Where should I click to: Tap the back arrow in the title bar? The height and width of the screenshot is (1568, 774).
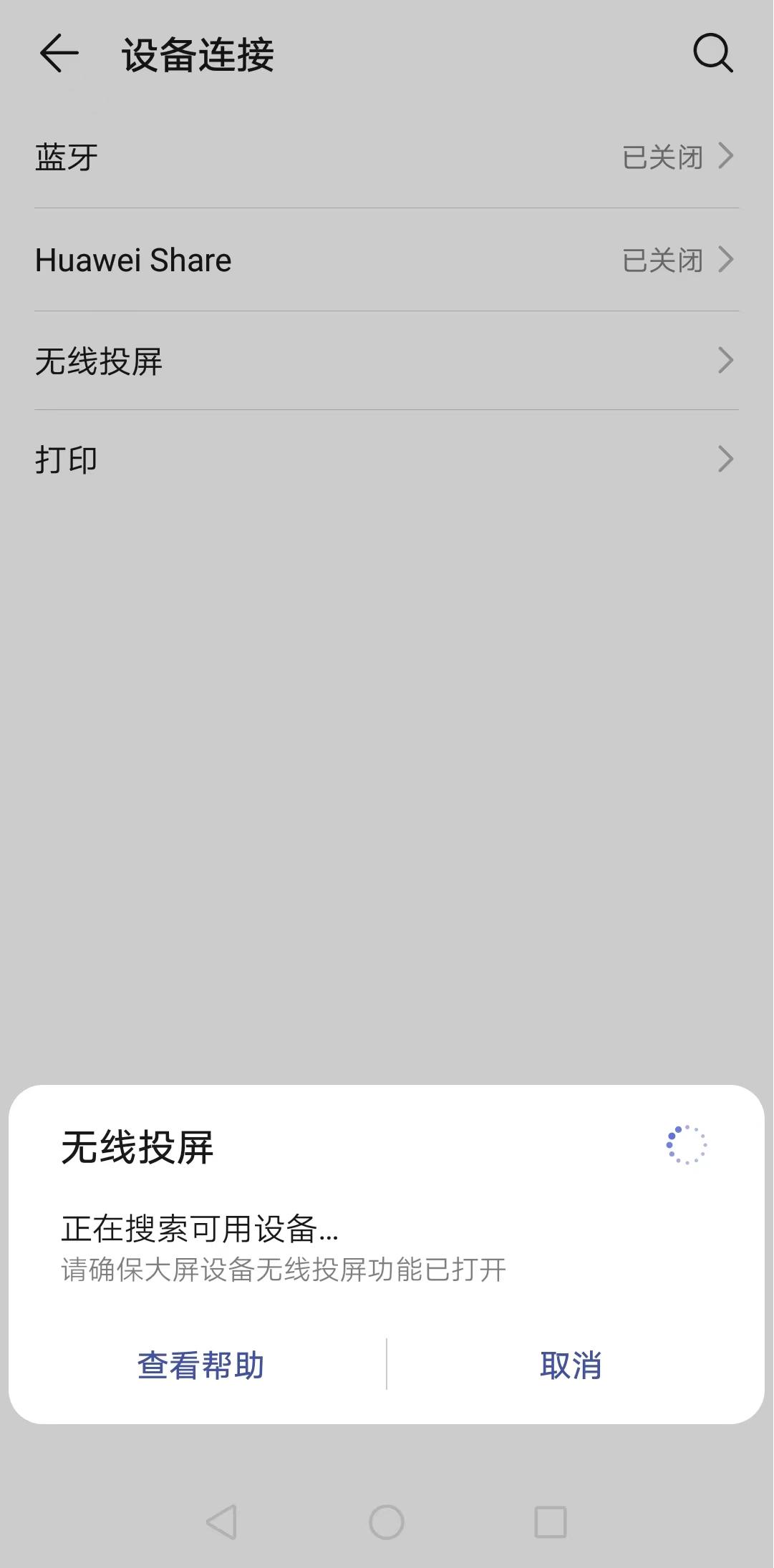click(x=60, y=56)
